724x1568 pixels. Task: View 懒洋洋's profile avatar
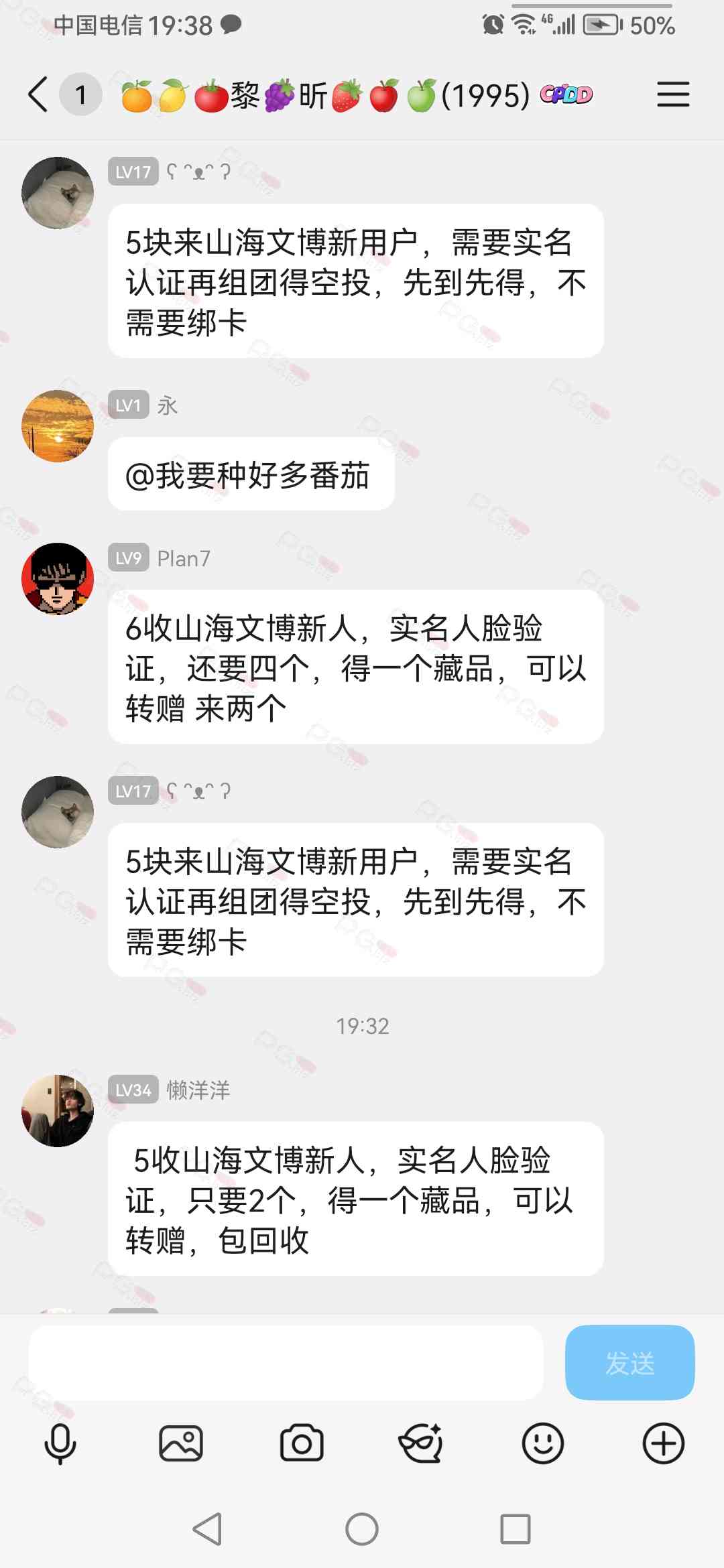click(58, 1110)
